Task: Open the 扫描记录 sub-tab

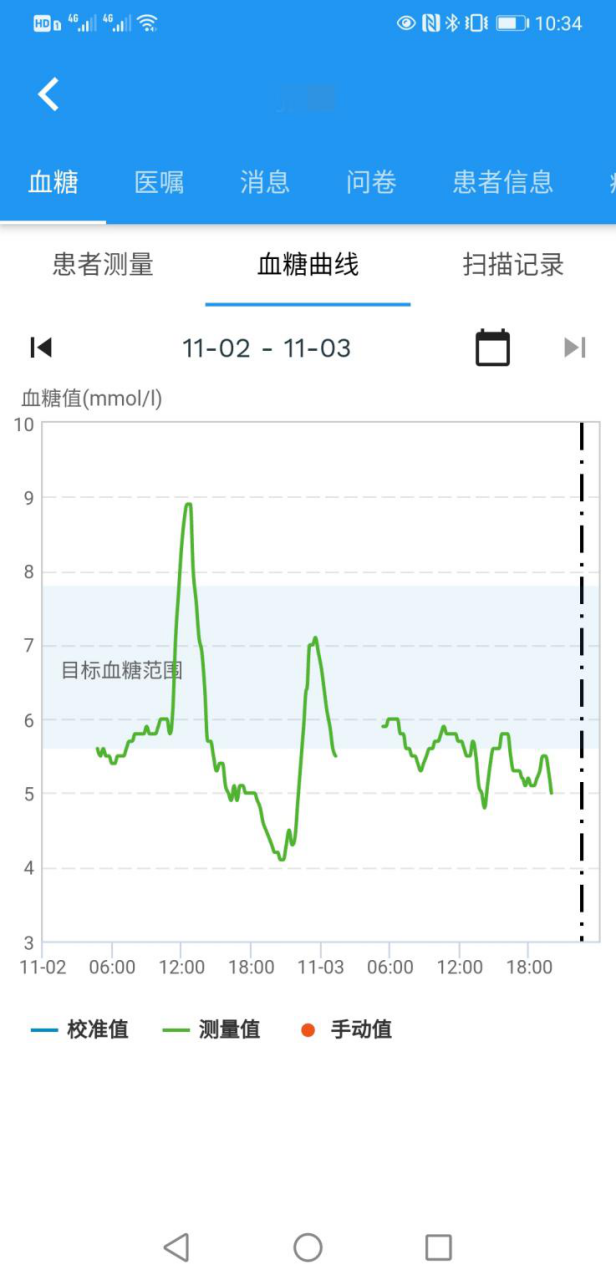Action: pos(513,265)
